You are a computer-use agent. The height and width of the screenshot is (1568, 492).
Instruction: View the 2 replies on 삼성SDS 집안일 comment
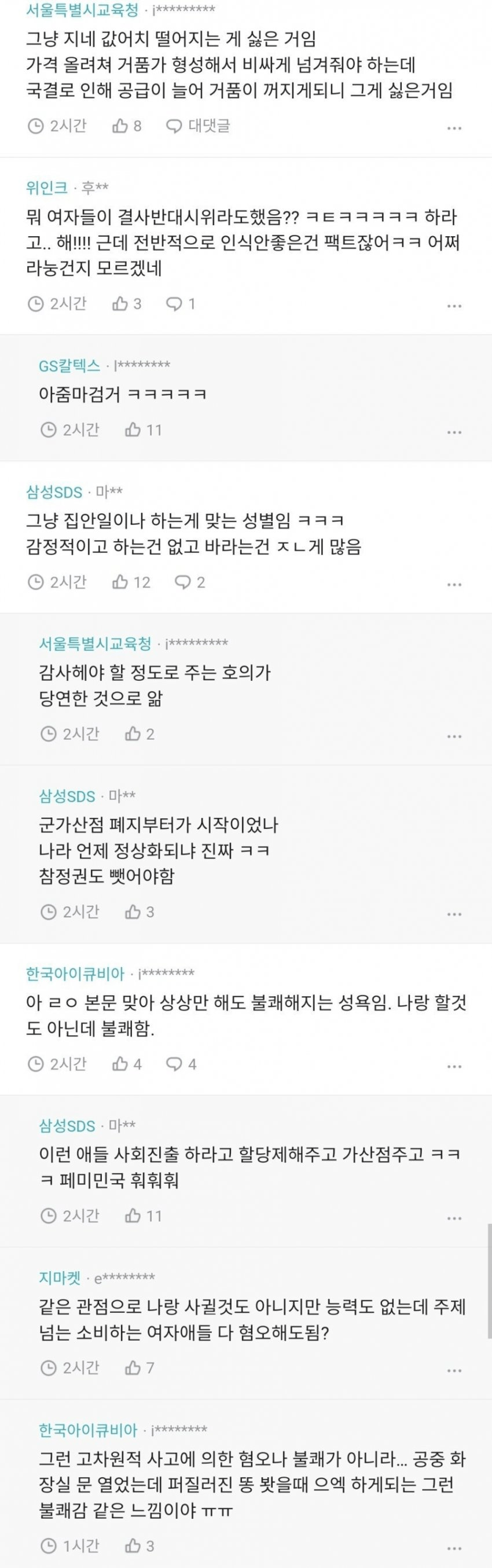click(x=189, y=582)
